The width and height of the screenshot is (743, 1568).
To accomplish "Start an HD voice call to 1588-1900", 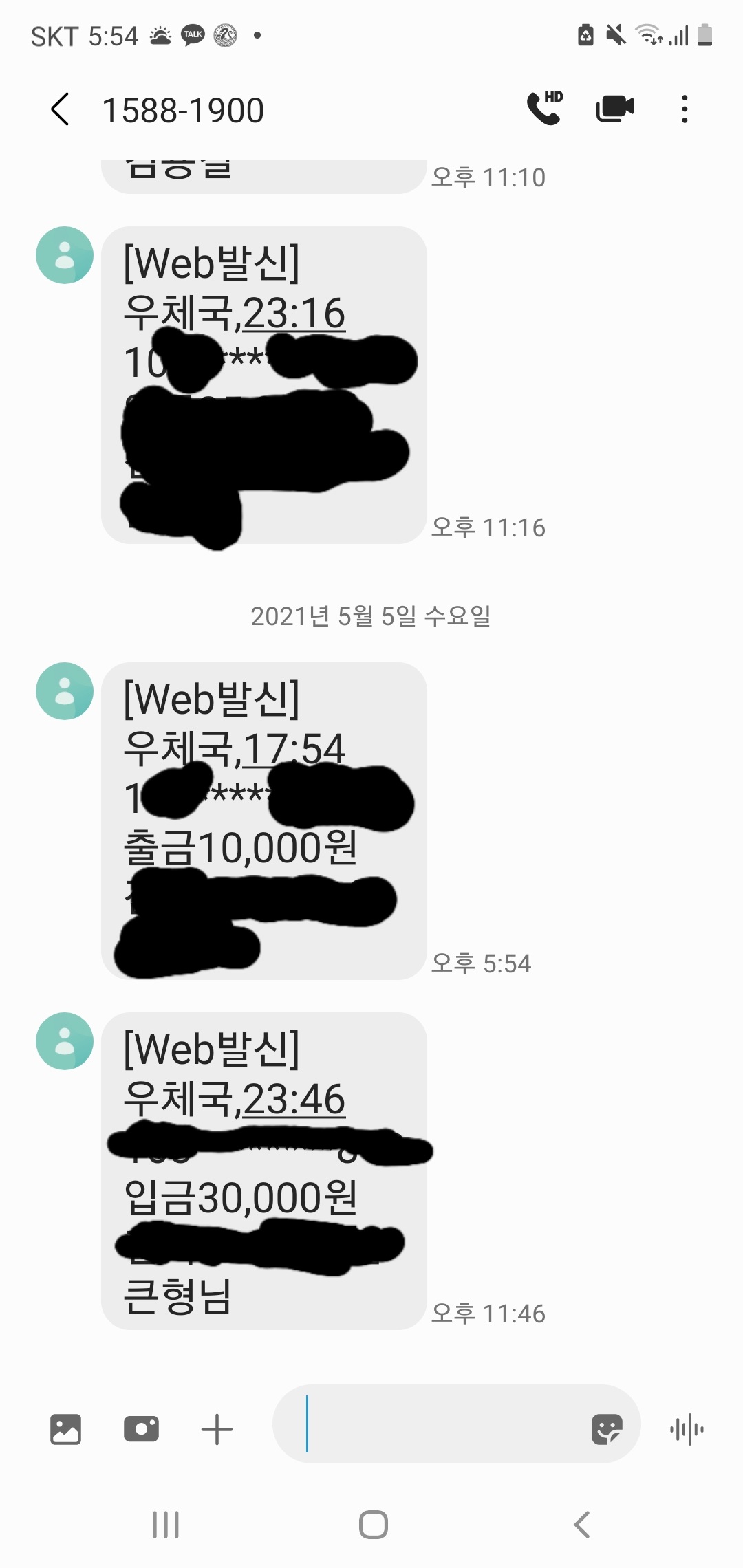I will coord(544,109).
